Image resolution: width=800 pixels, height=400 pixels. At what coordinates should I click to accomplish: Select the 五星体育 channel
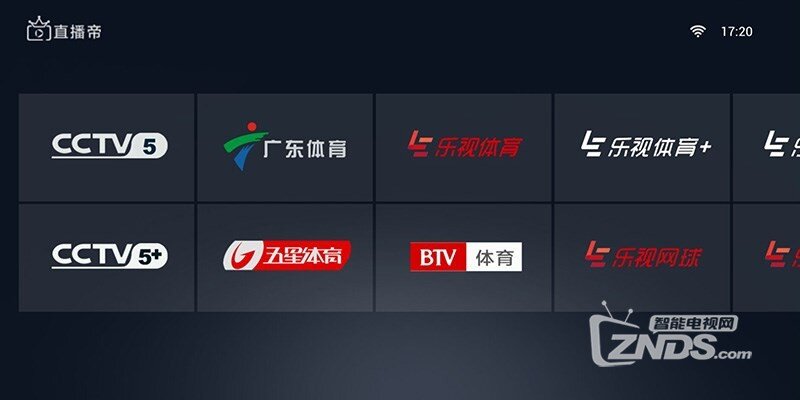tap(285, 257)
